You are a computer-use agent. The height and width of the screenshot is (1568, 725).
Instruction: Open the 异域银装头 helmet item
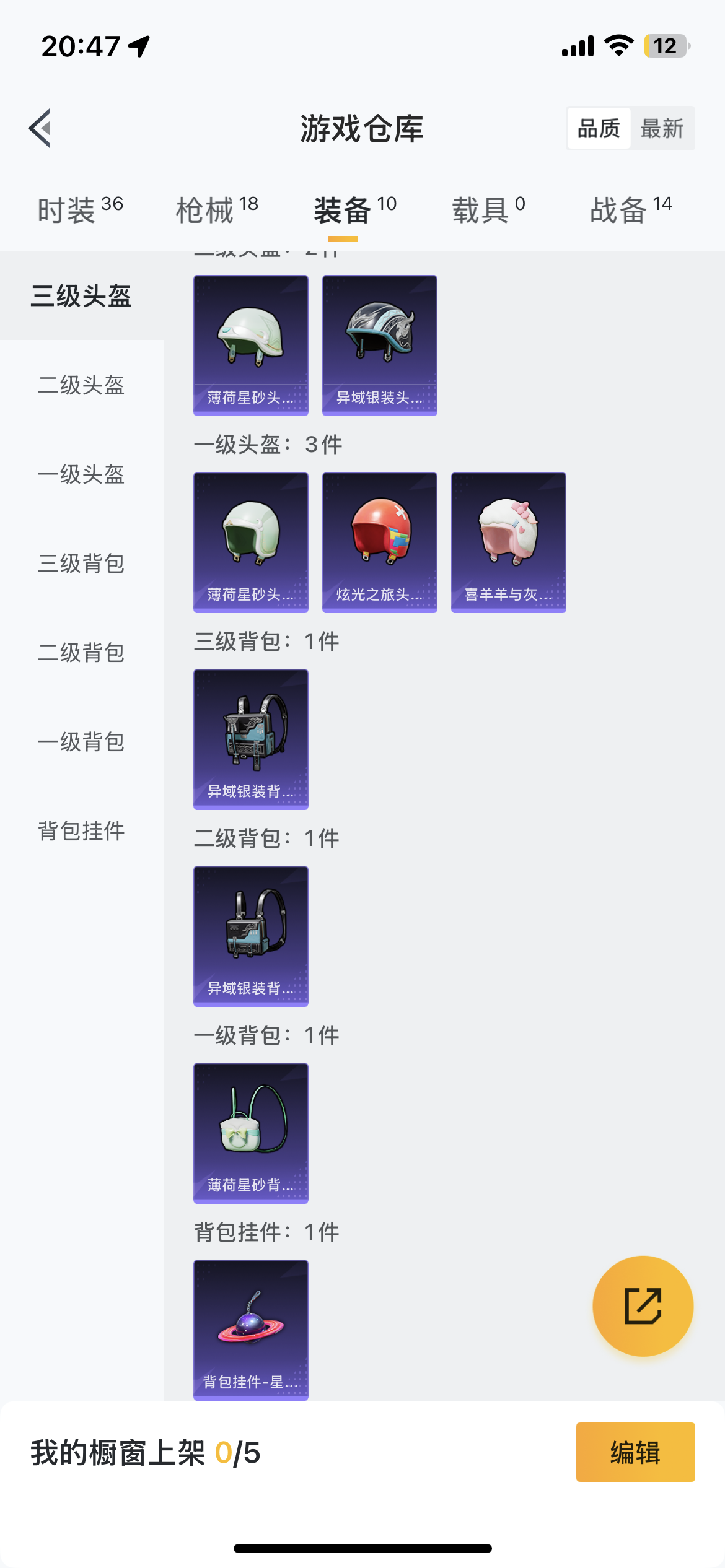pyautogui.click(x=379, y=345)
